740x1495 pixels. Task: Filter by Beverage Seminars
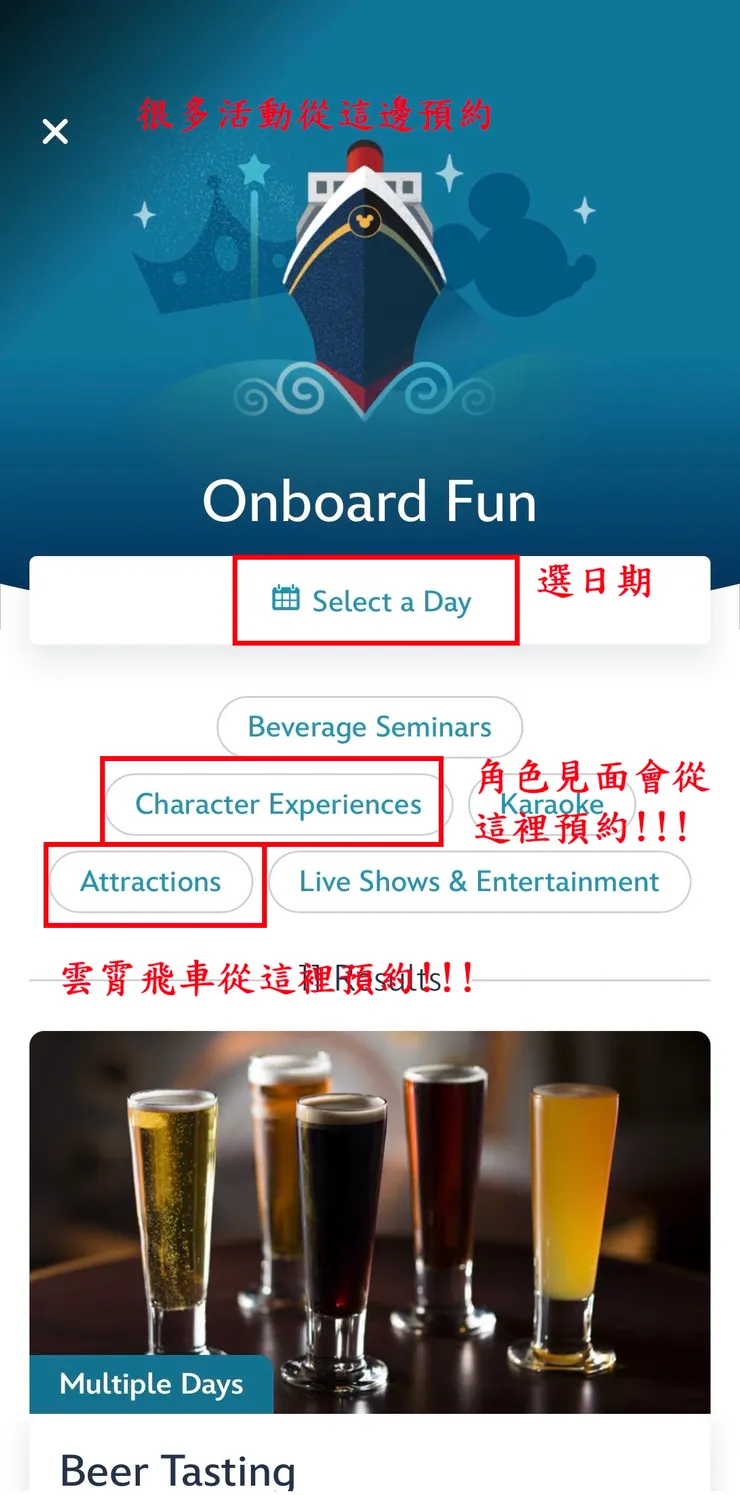(x=369, y=727)
